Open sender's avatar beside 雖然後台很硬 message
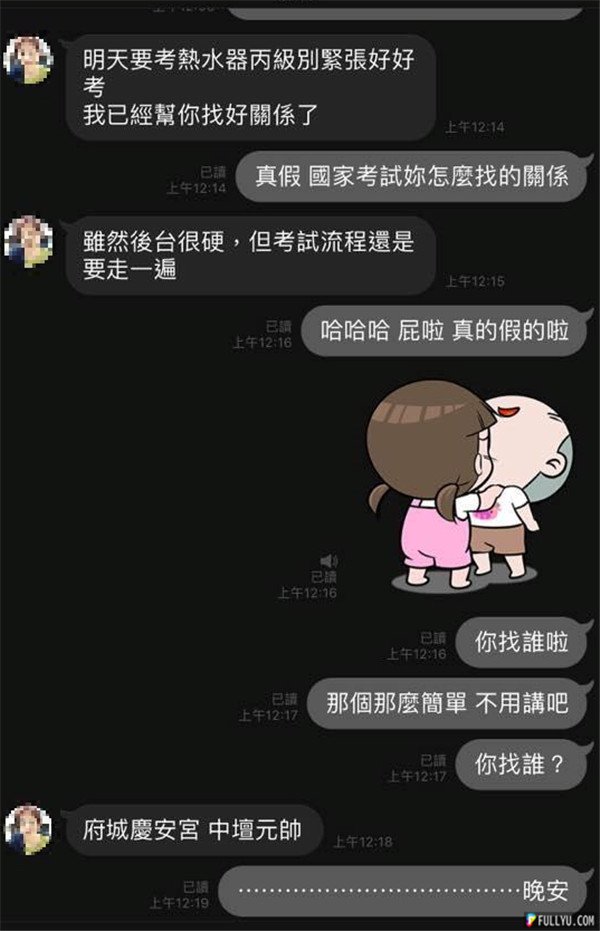 [28, 241]
